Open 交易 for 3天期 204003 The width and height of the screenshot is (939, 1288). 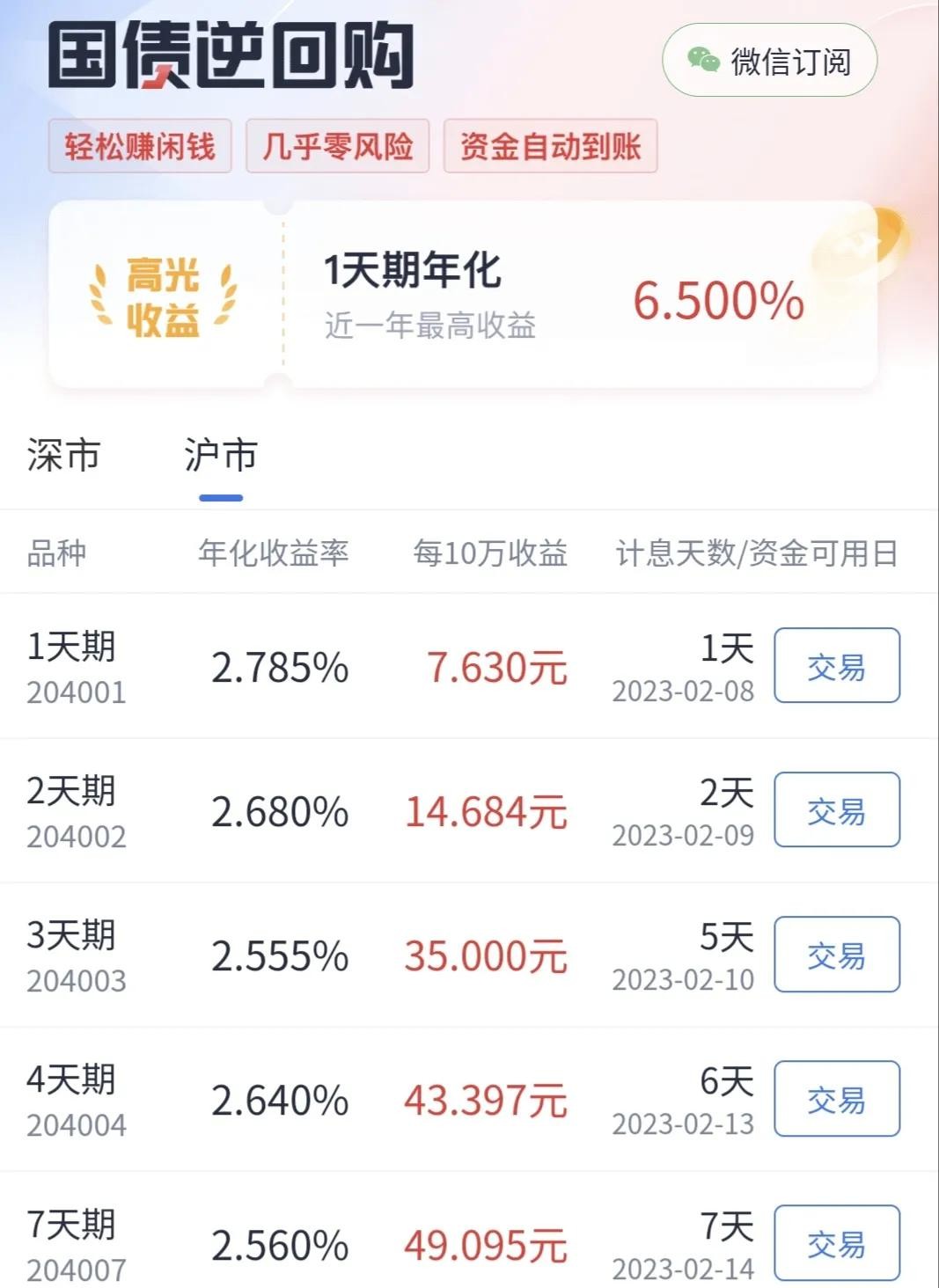[836, 955]
